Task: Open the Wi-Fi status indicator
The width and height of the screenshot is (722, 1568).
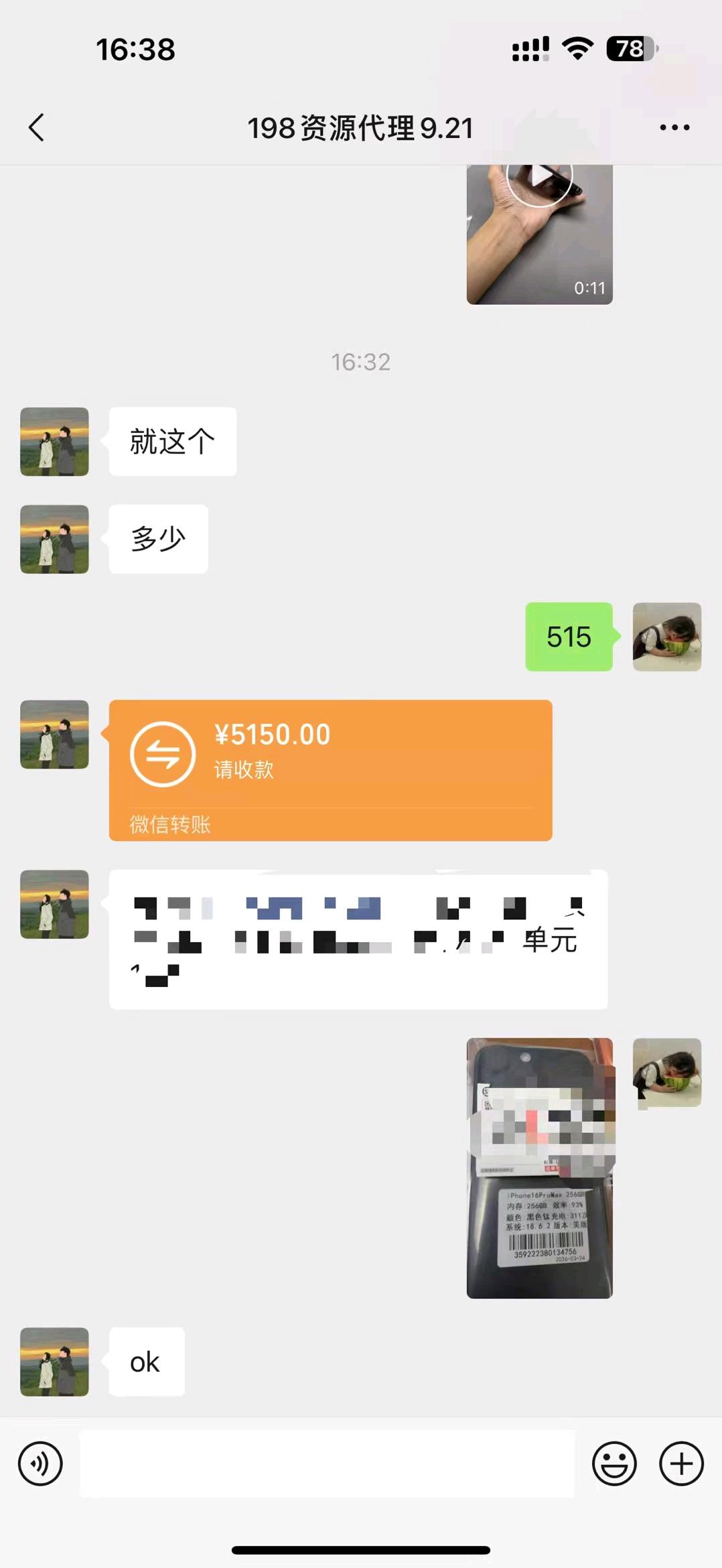Action: [577, 47]
